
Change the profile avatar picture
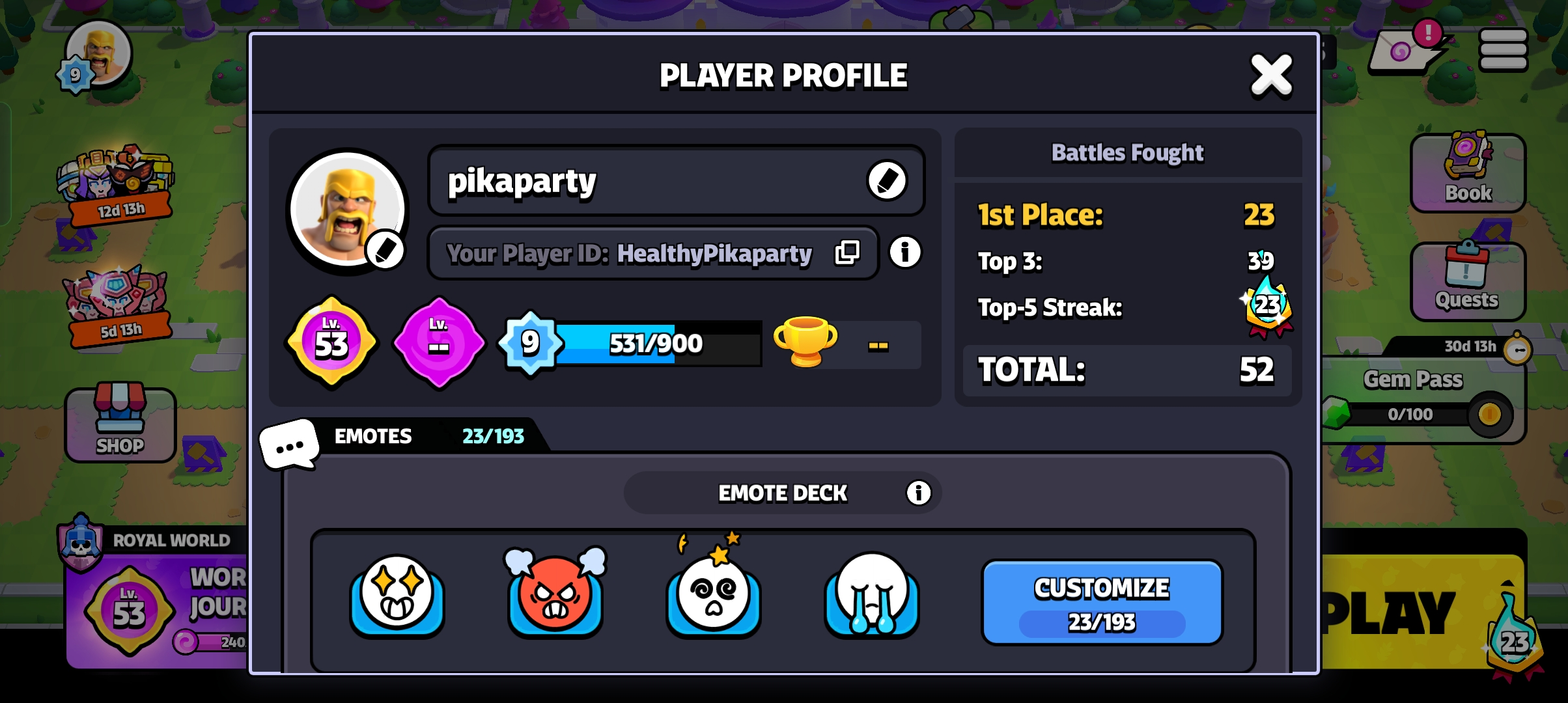(385, 250)
